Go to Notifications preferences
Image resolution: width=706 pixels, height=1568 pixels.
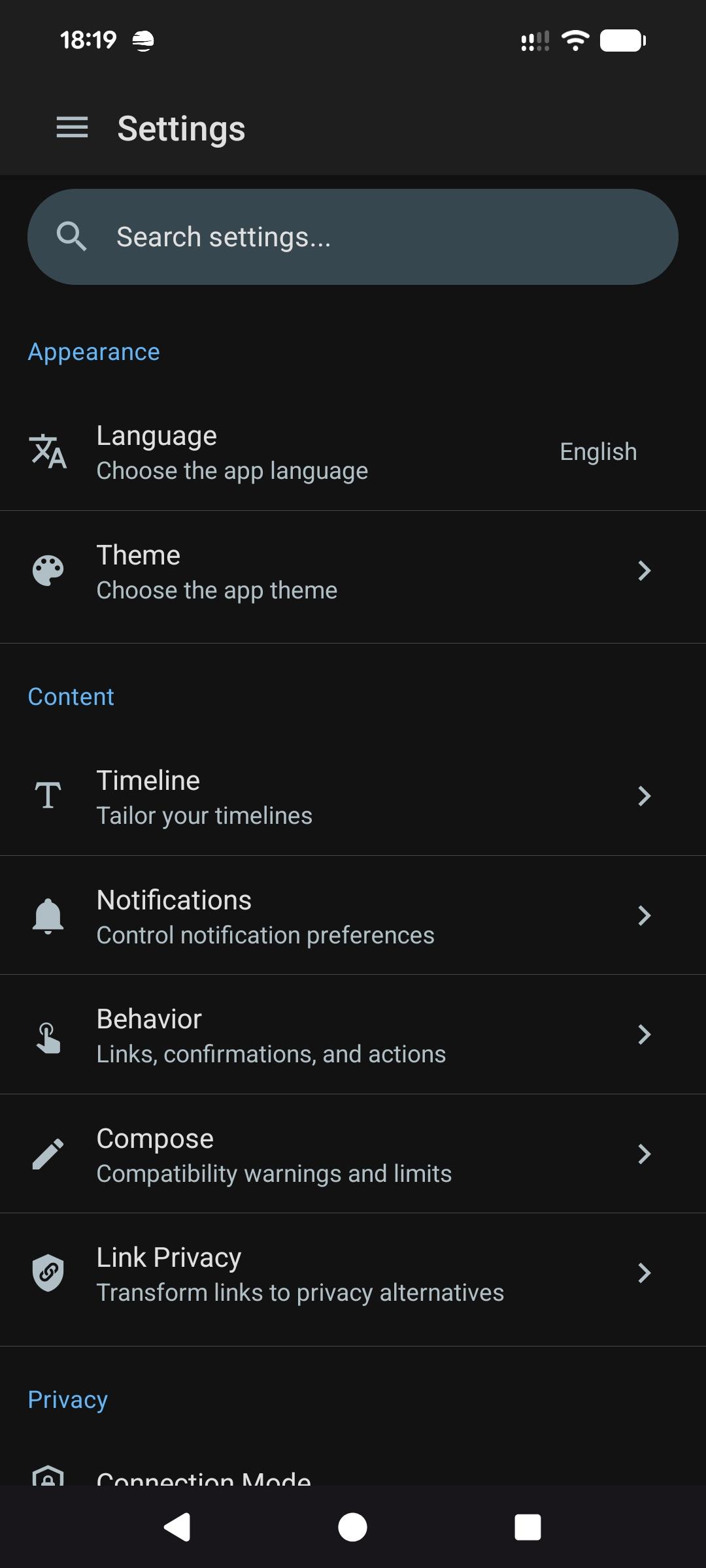(x=353, y=916)
